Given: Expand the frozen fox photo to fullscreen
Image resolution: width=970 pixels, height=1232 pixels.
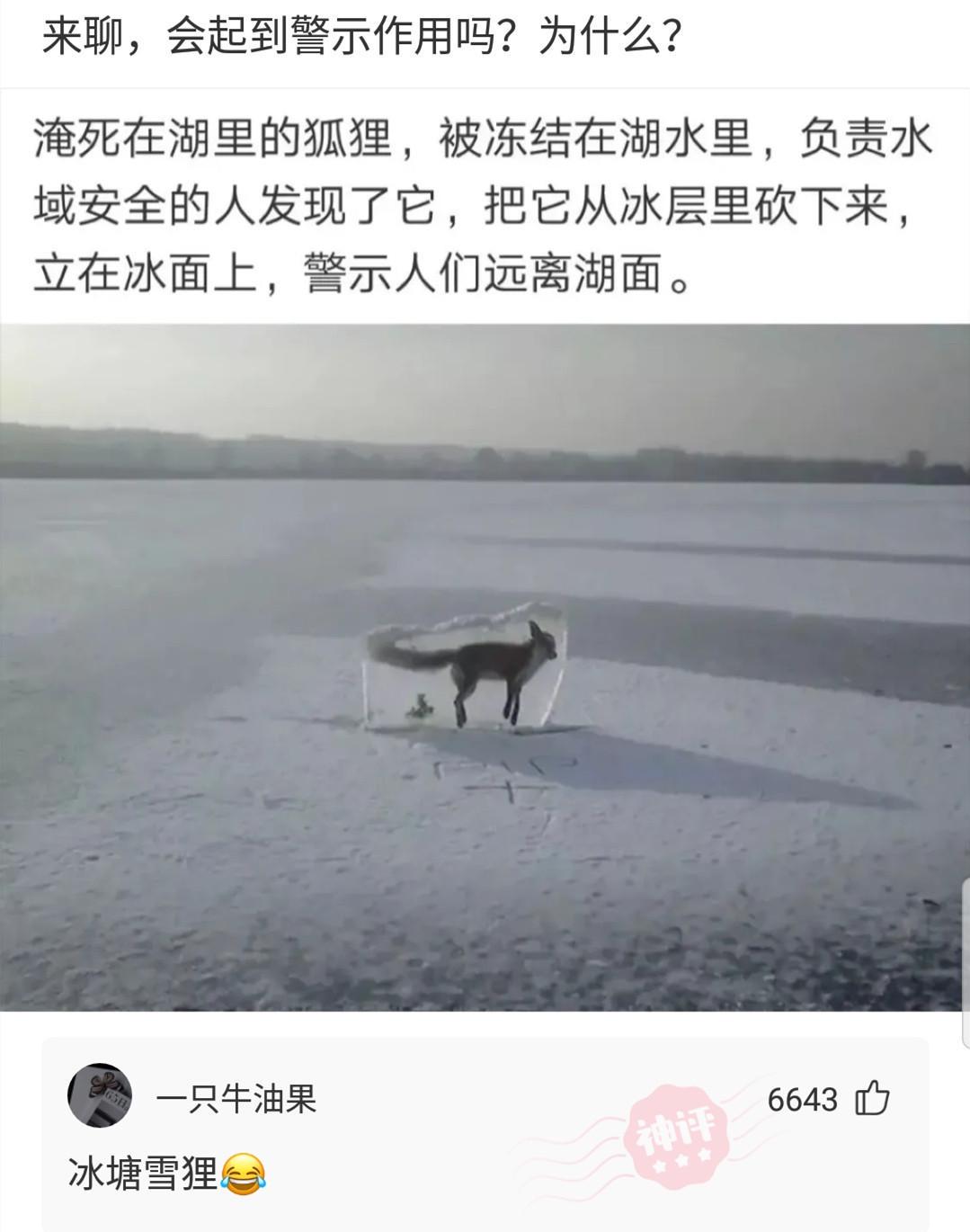Looking at the screenshot, I should coord(485,670).
